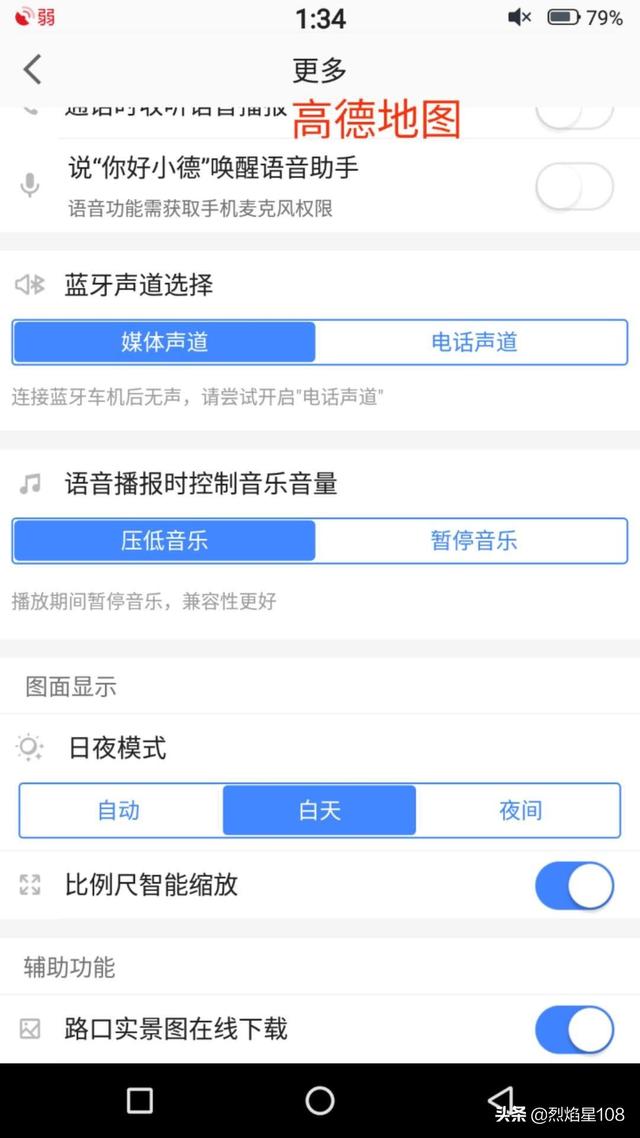Turn off 比例尺智能缩放
Screen dimensions: 640x1138
[x=574, y=885]
